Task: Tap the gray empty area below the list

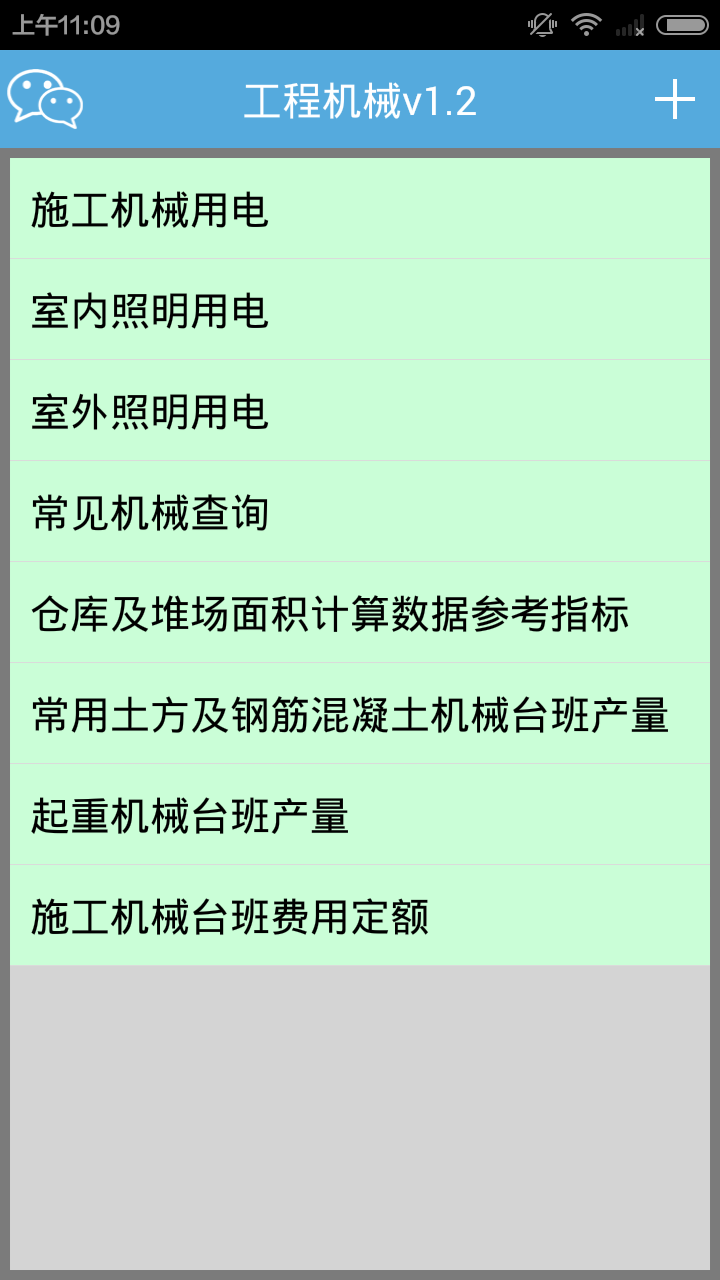Action: point(360,1100)
